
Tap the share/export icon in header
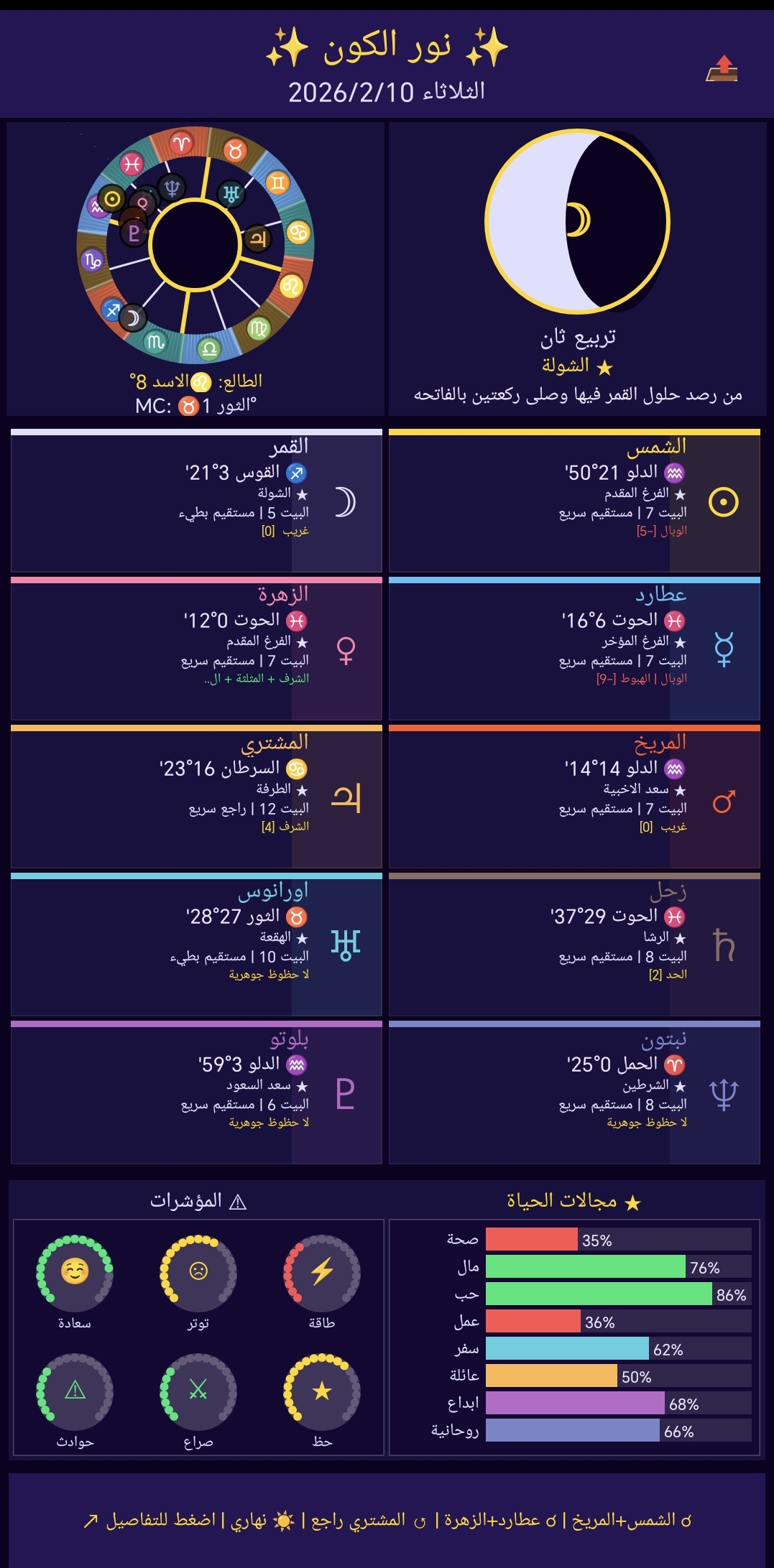pyautogui.click(x=722, y=69)
